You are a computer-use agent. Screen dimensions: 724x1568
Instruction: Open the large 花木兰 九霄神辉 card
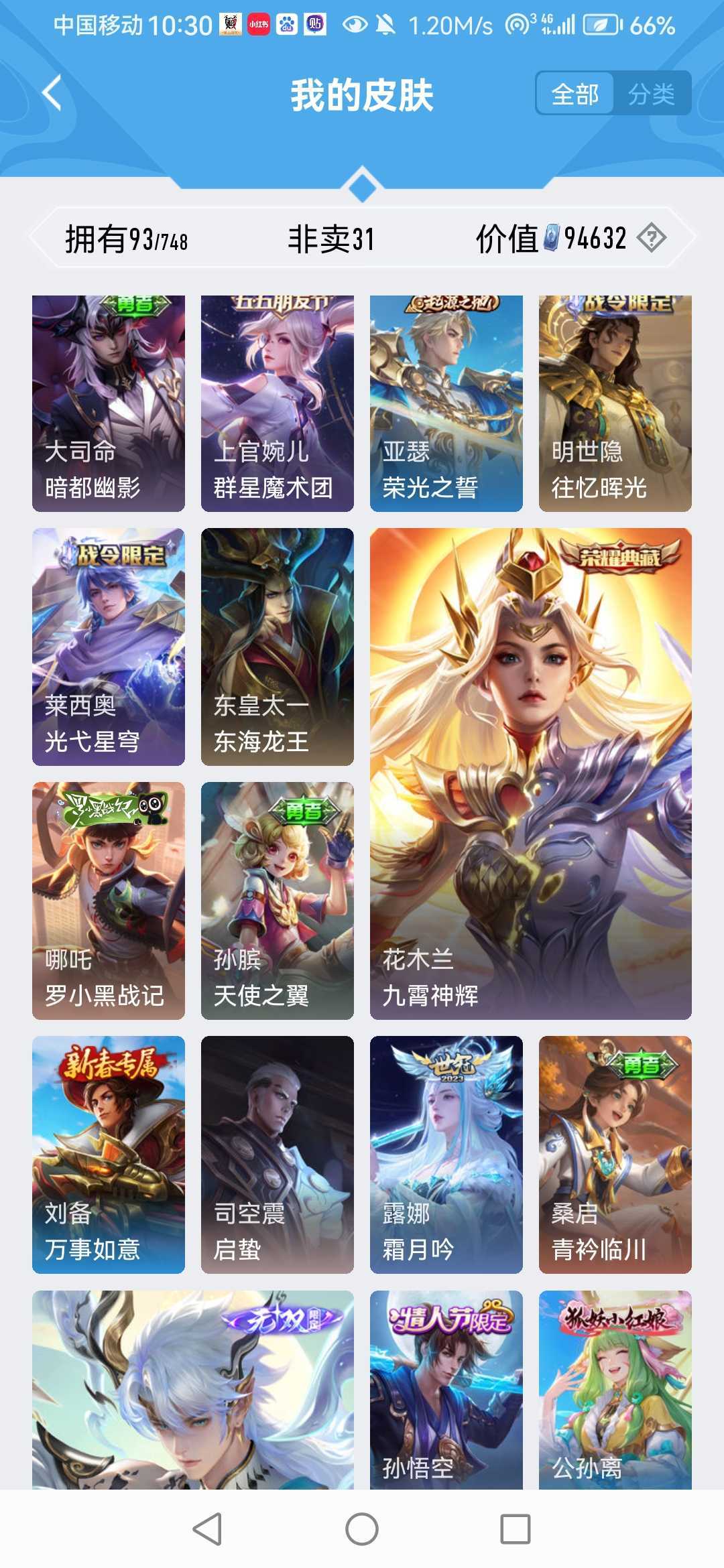[531, 774]
